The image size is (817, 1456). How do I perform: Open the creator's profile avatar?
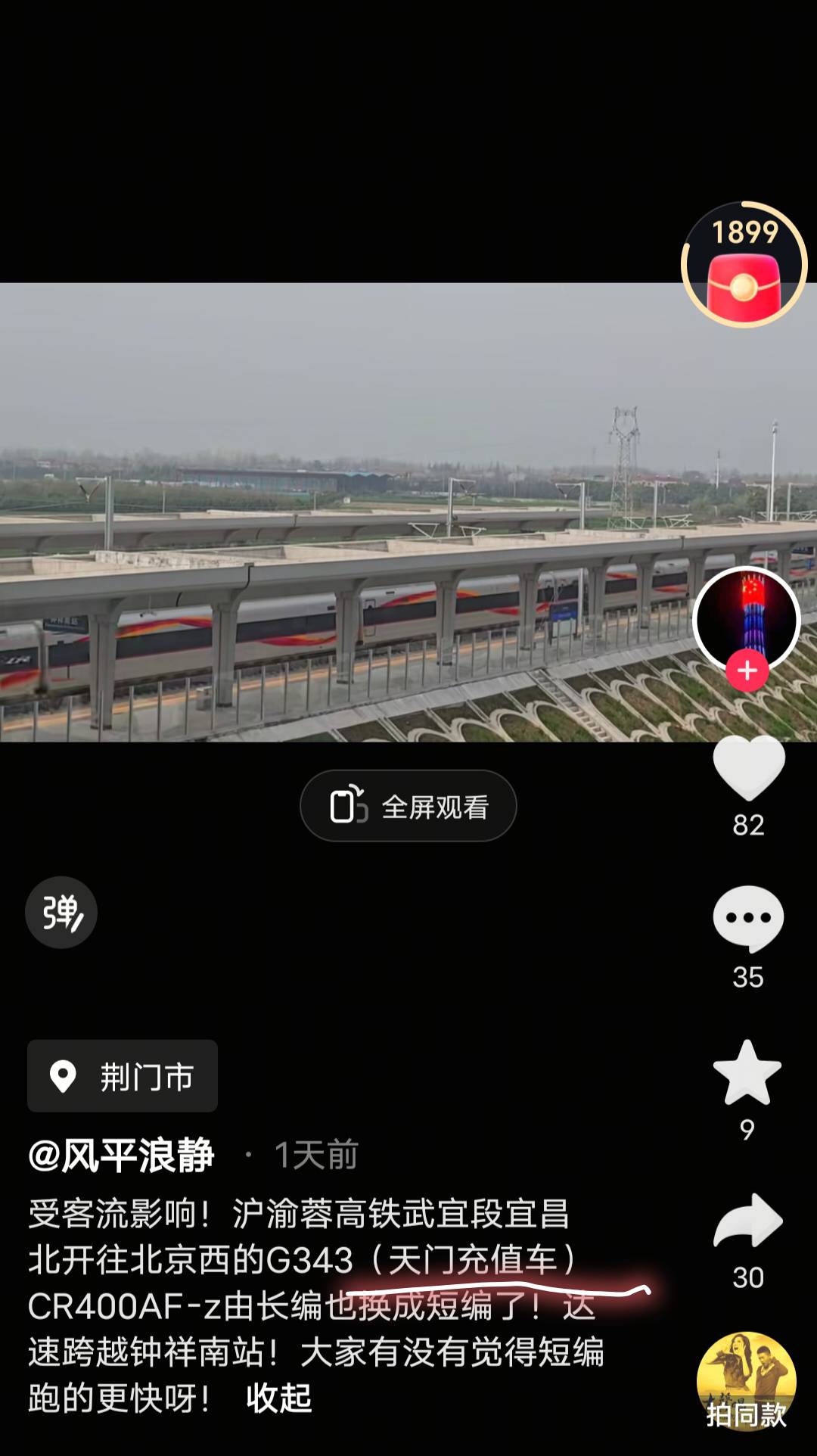(x=747, y=617)
